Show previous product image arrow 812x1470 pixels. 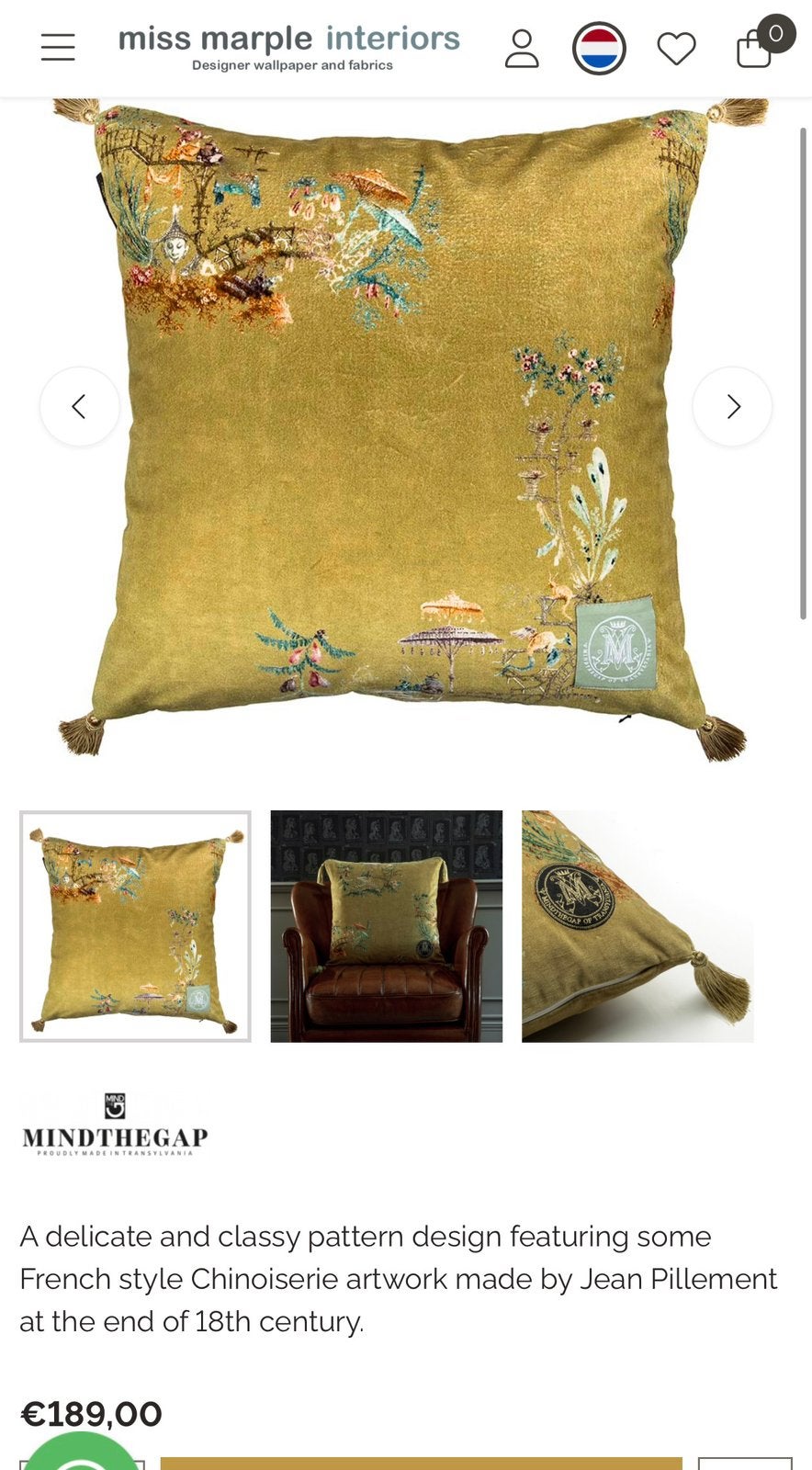pos(80,406)
